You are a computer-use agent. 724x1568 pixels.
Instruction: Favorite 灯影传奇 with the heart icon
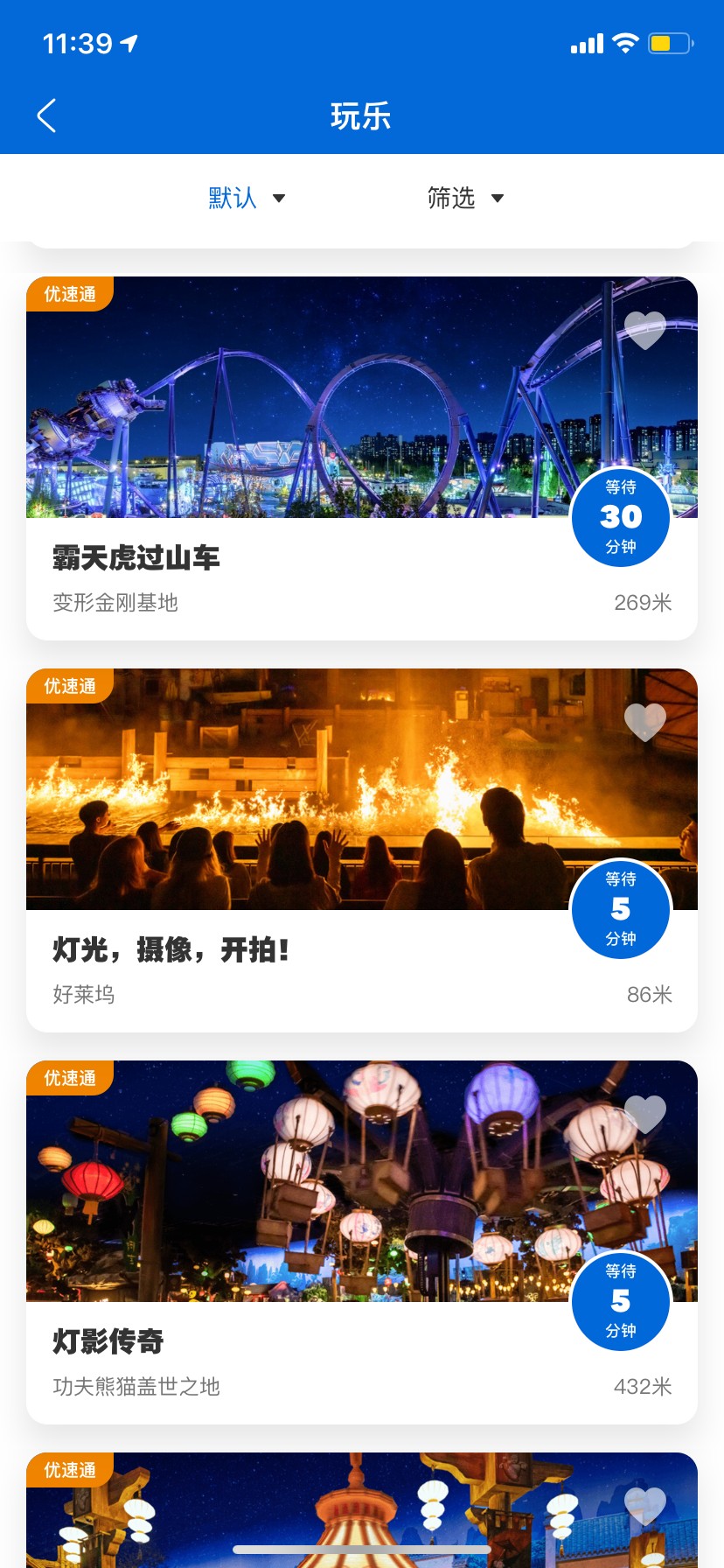coord(645,1114)
